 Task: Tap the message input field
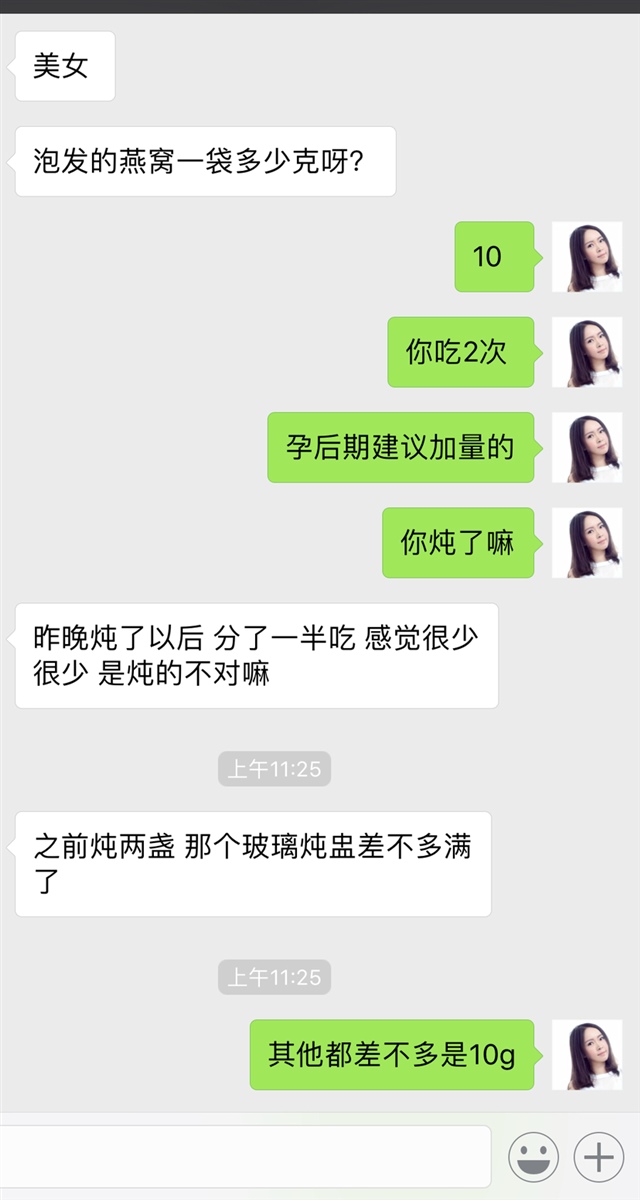coord(245,1157)
